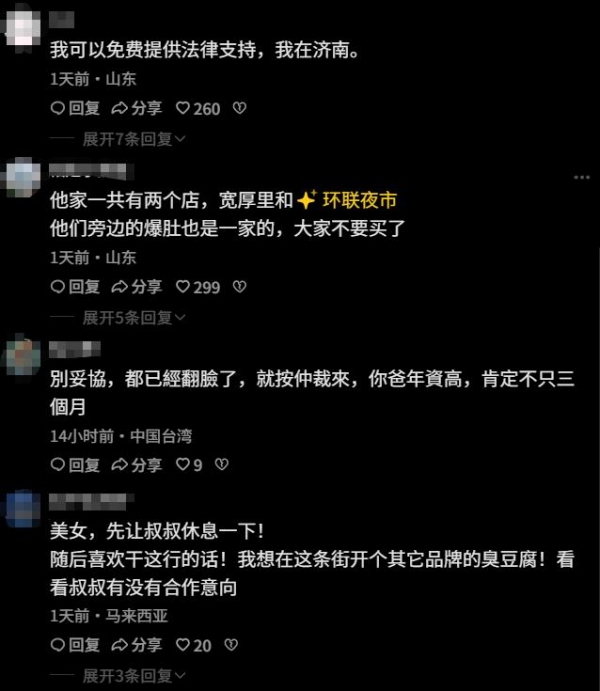Screen dimensions: 600x691
Task: Like the comment with 20 likes
Action: pos(193,645)
